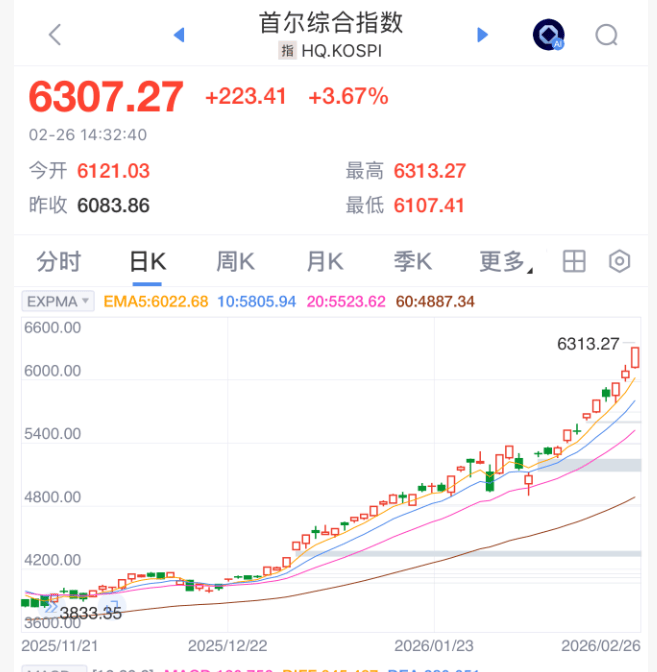Expand the 更多 chart period options
Image resolution: width=657 pixels, height=672 pixels.
point(504,262)
